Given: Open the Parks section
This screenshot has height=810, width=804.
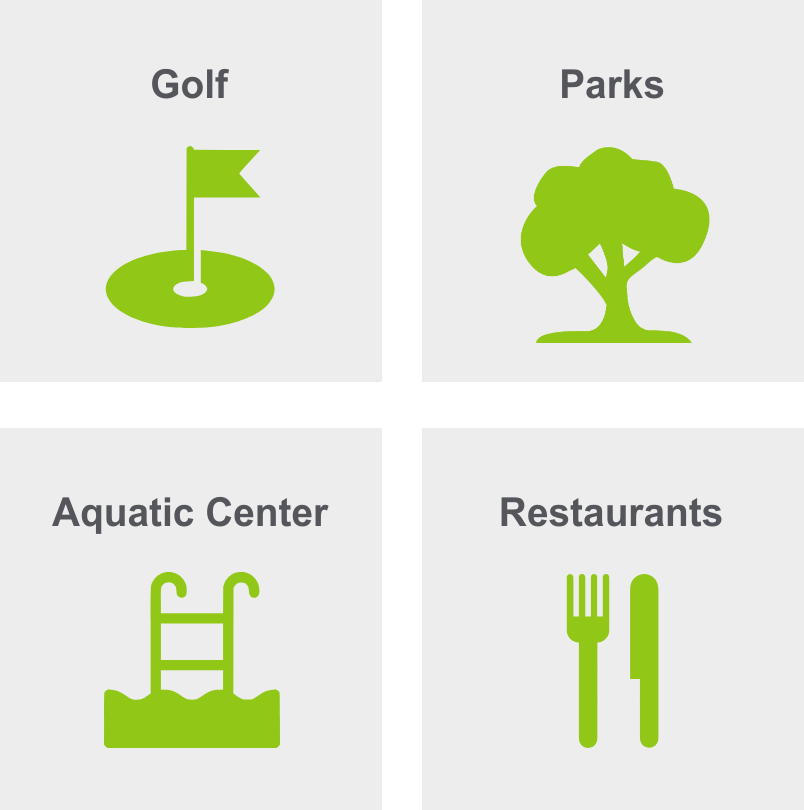Looking at the screenshot, I should (611, 85).
